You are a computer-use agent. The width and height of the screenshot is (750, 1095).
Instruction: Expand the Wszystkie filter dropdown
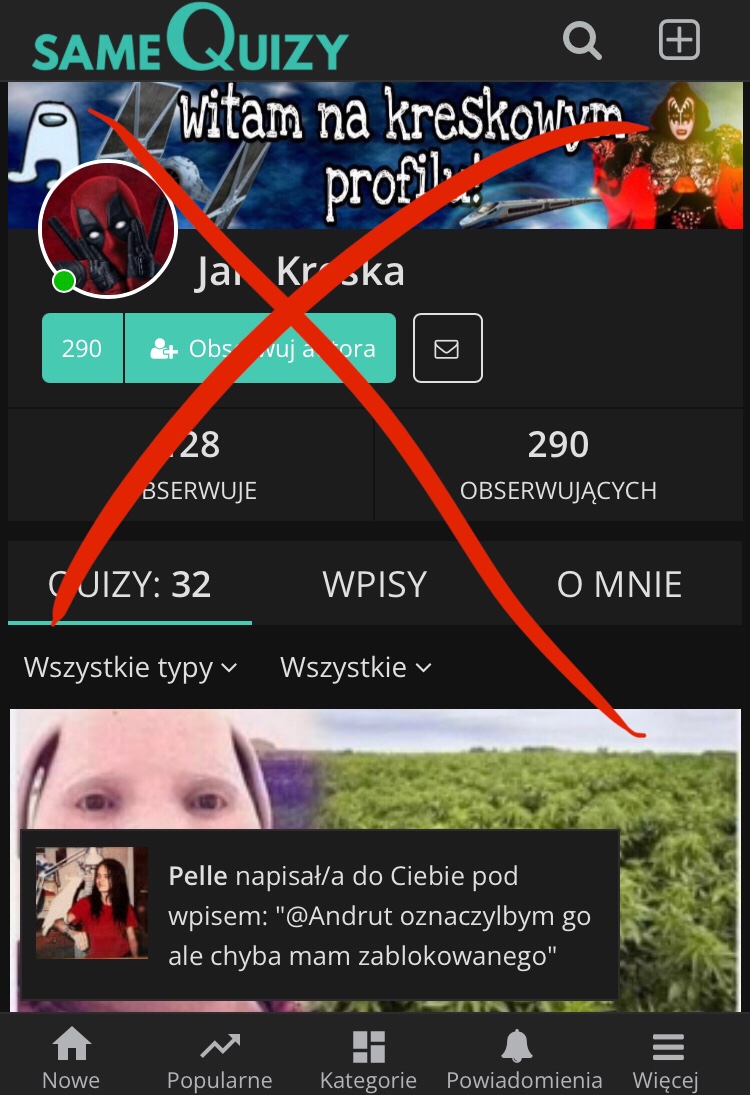point(355,667)
